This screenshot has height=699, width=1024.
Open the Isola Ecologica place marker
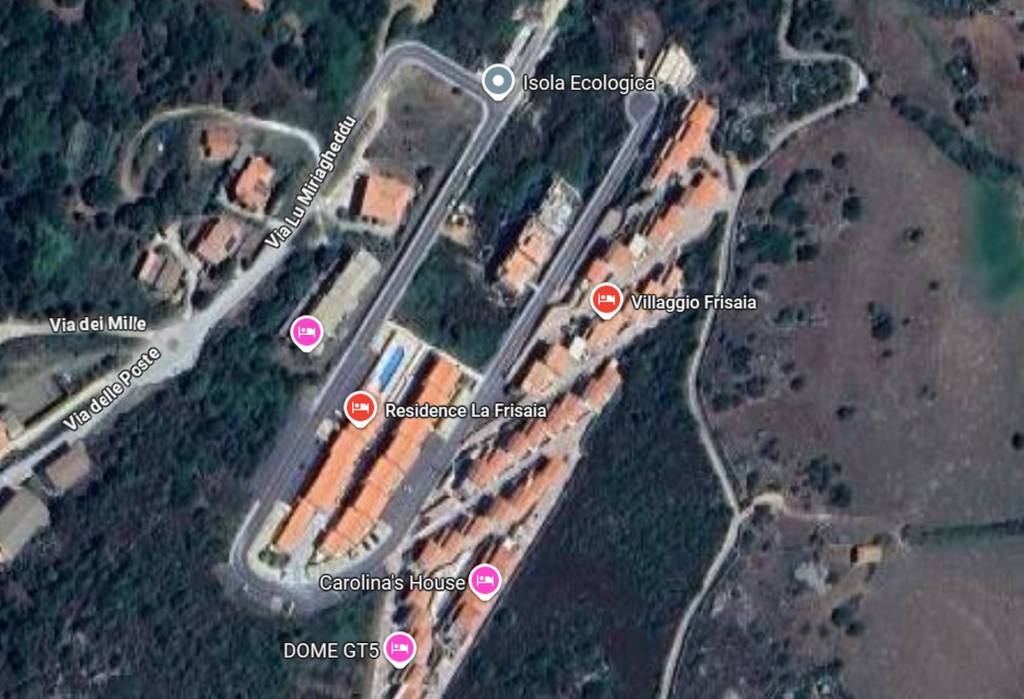pyautogui.click(x=497, y=82)
